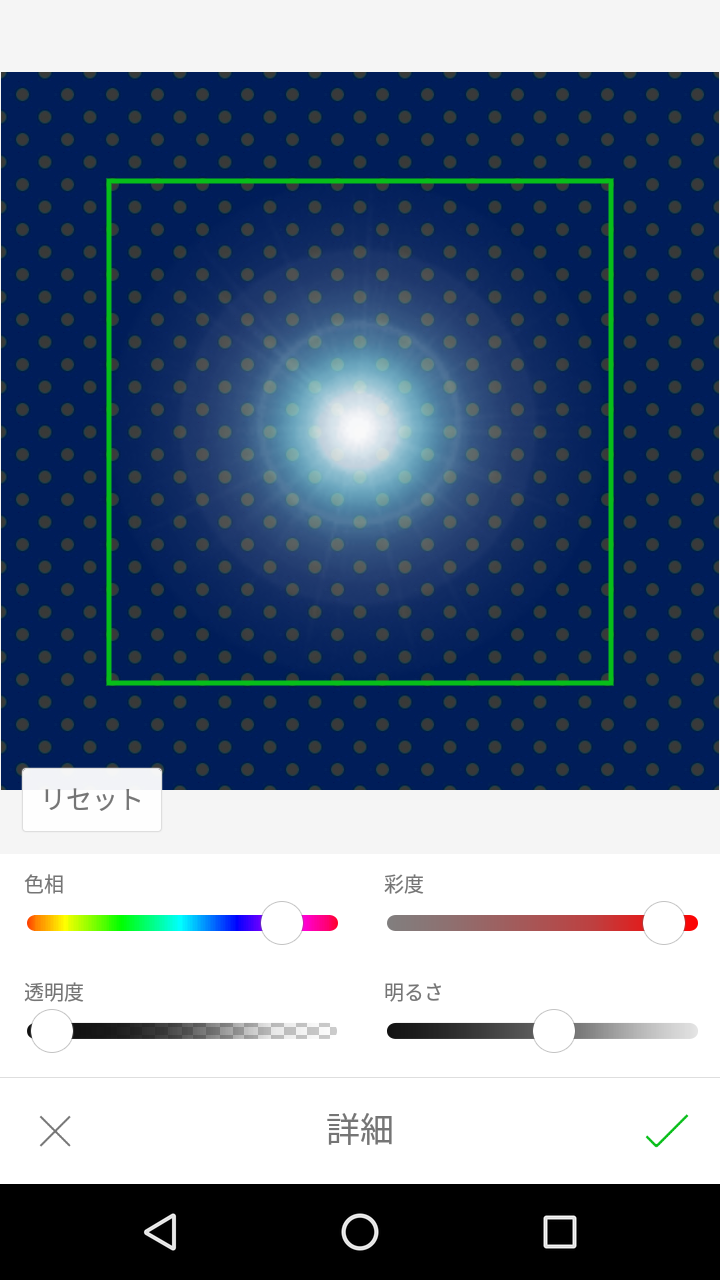The width and height of the screenshot is (720, 1280).
Task: Tap the 透明度 transparency slider
Action: click(x=182, y=1031)
